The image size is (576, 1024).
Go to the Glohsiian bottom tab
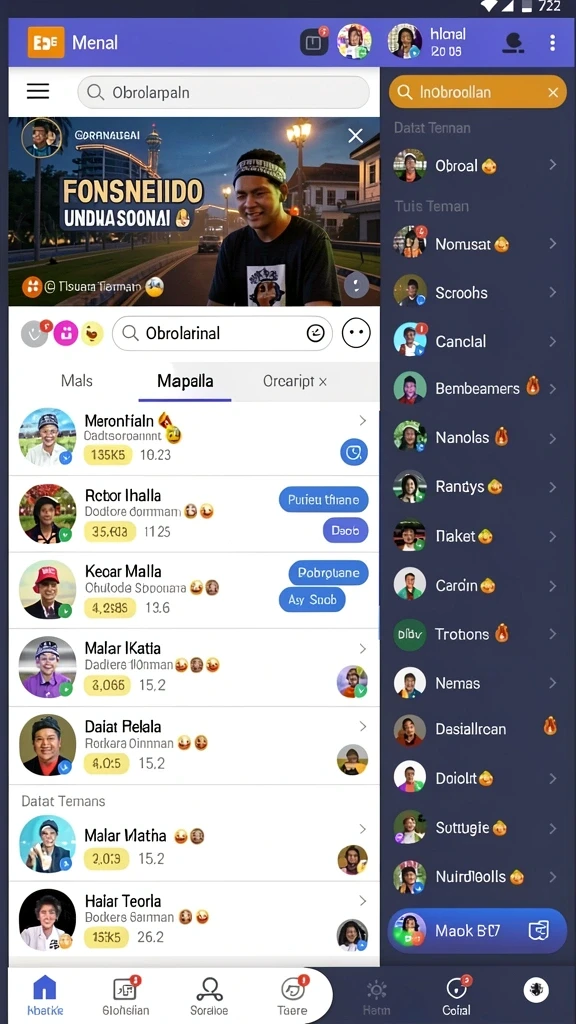coord(125,997)
